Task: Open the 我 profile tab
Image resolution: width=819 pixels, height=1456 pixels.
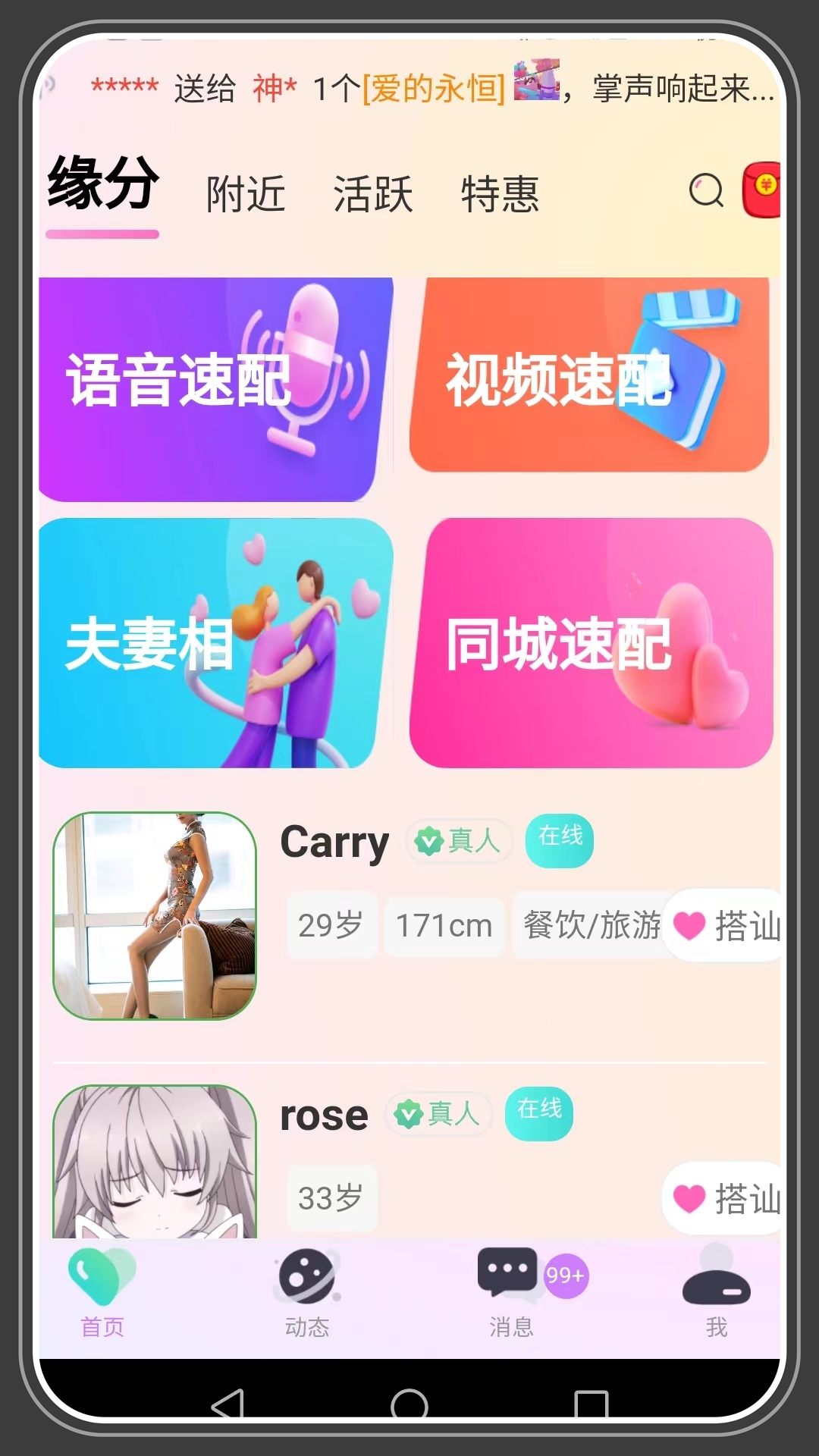Action: point(717,1294)
